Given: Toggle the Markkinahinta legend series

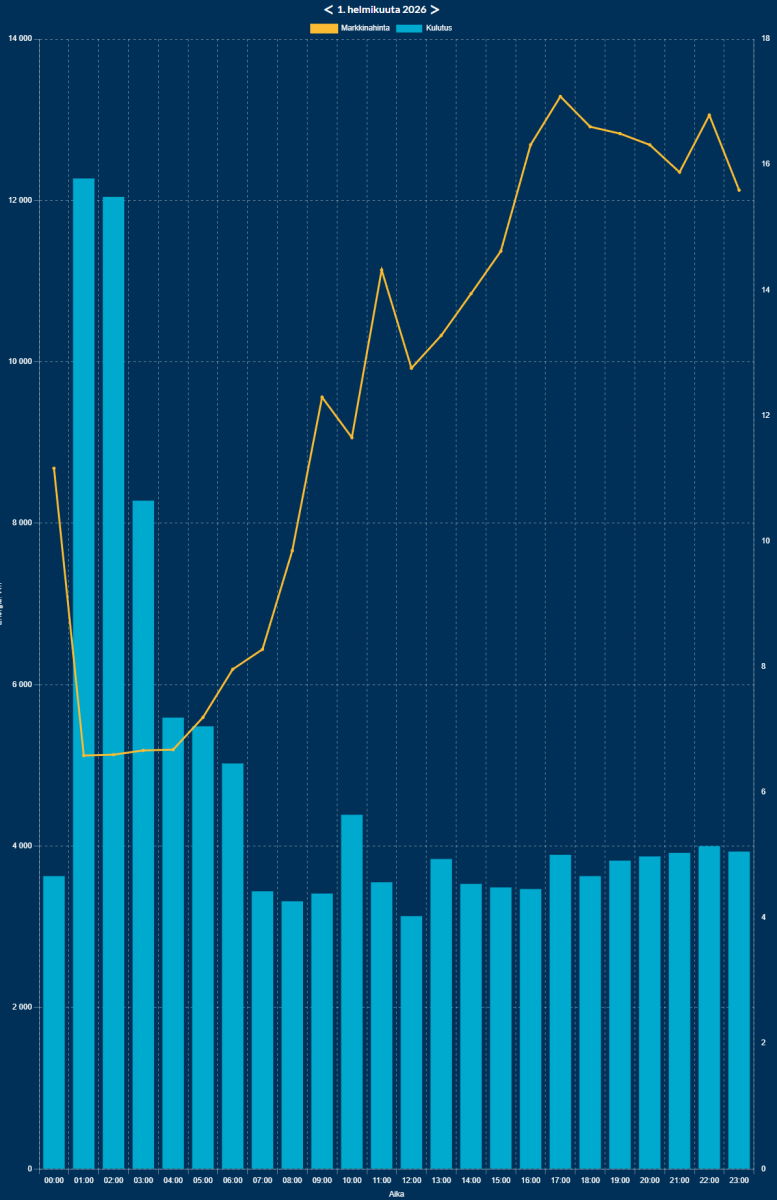Looking at the screenshot, I should (349, 27).
